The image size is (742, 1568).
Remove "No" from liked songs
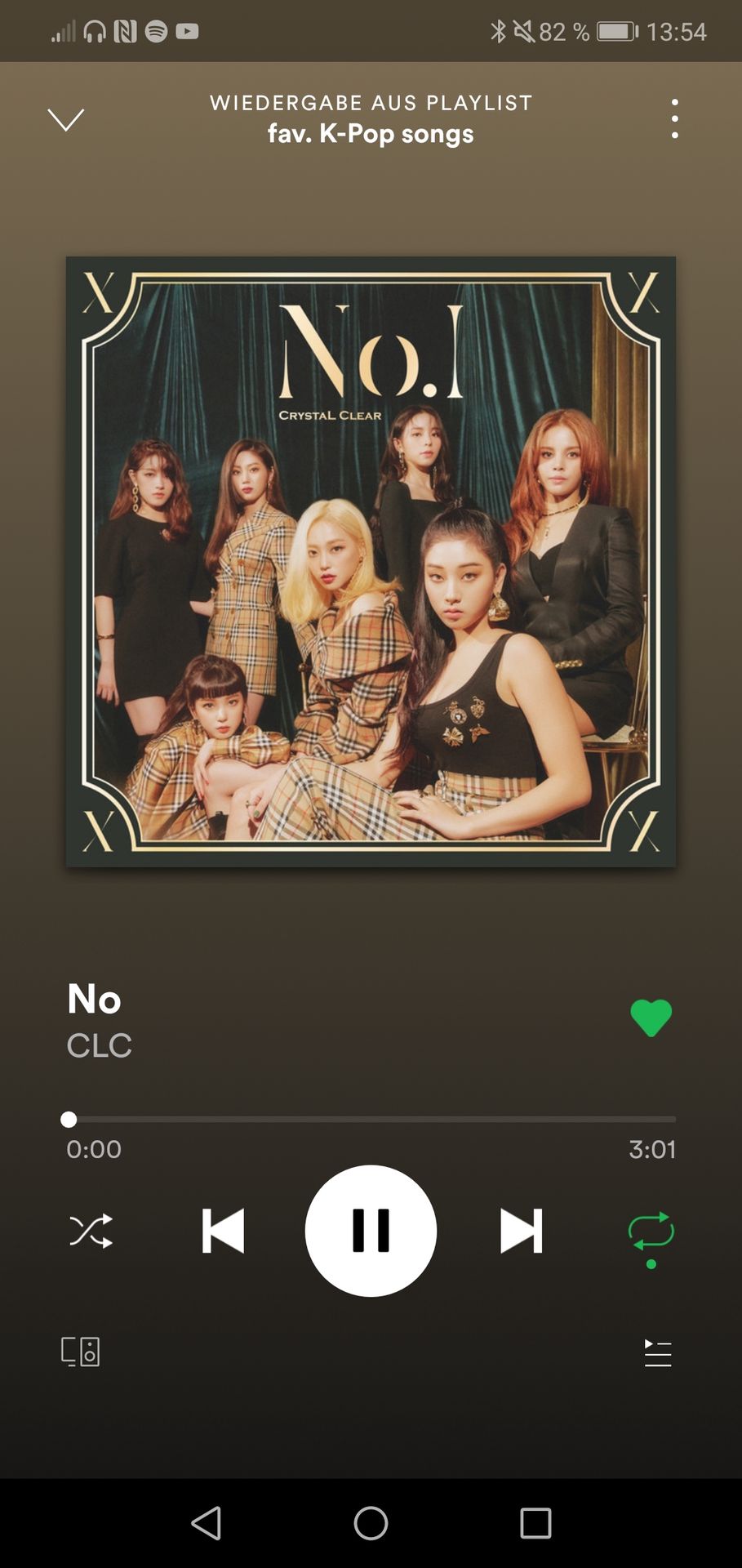(651, 1018)
